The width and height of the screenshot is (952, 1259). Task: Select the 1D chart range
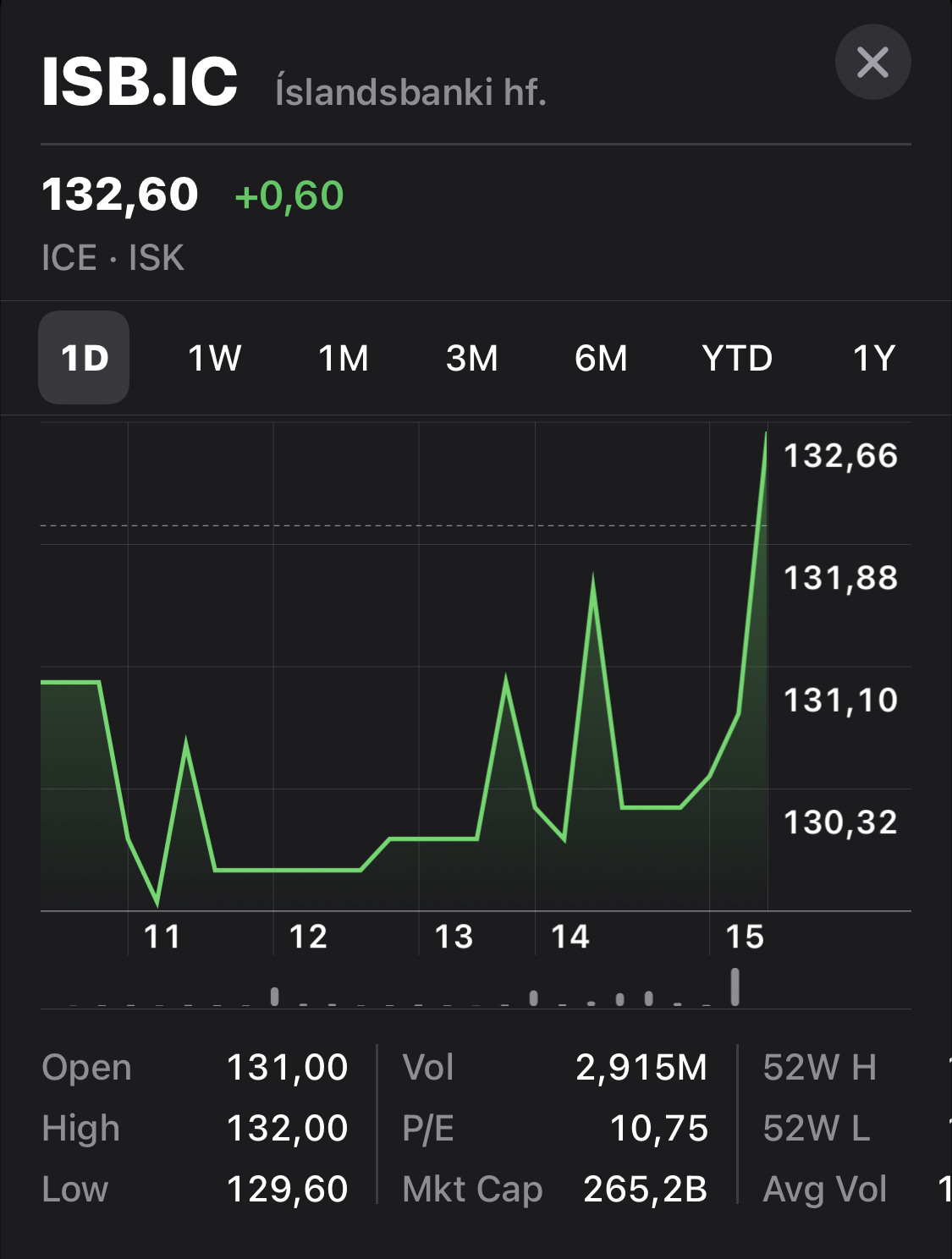(x=84, y=358)
